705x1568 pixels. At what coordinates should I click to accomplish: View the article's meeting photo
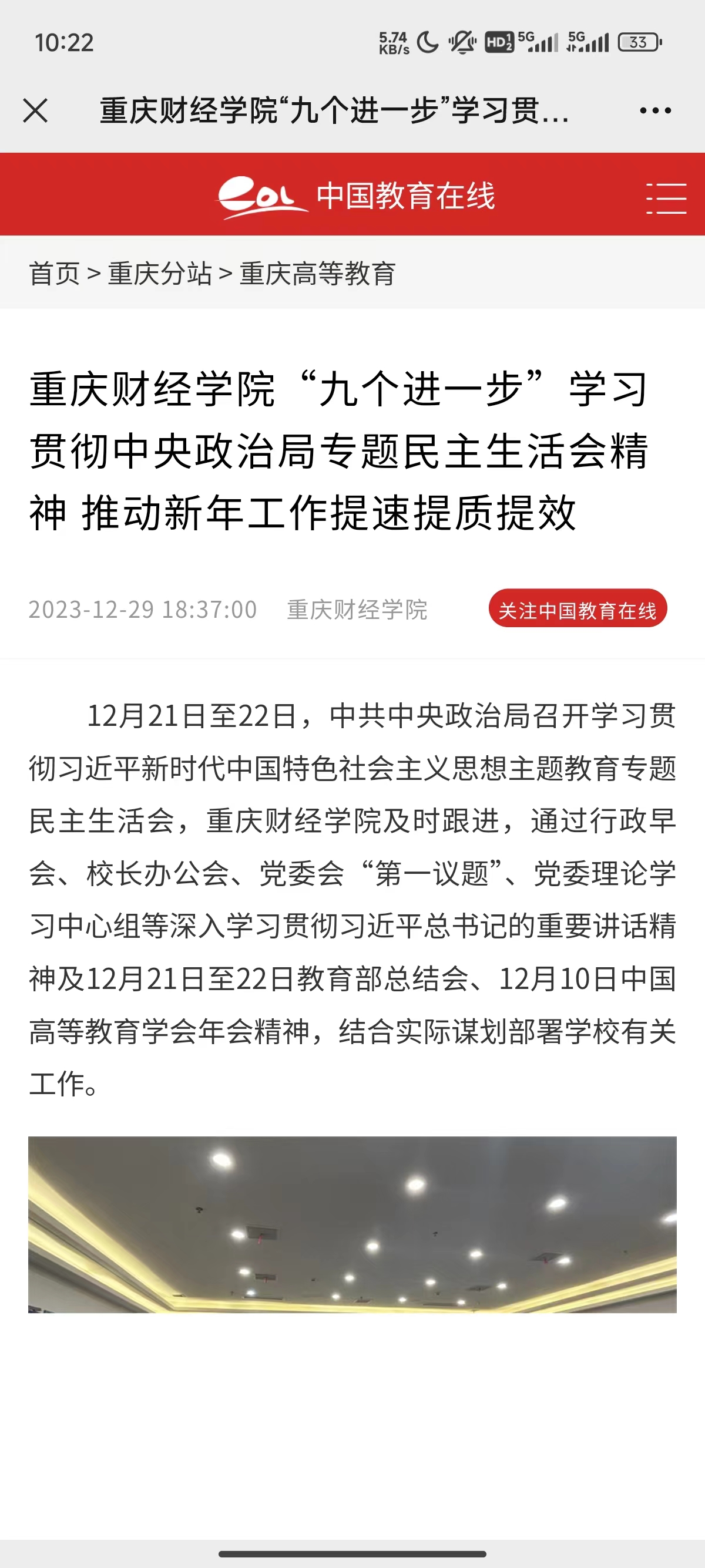tap(352, 1223)
